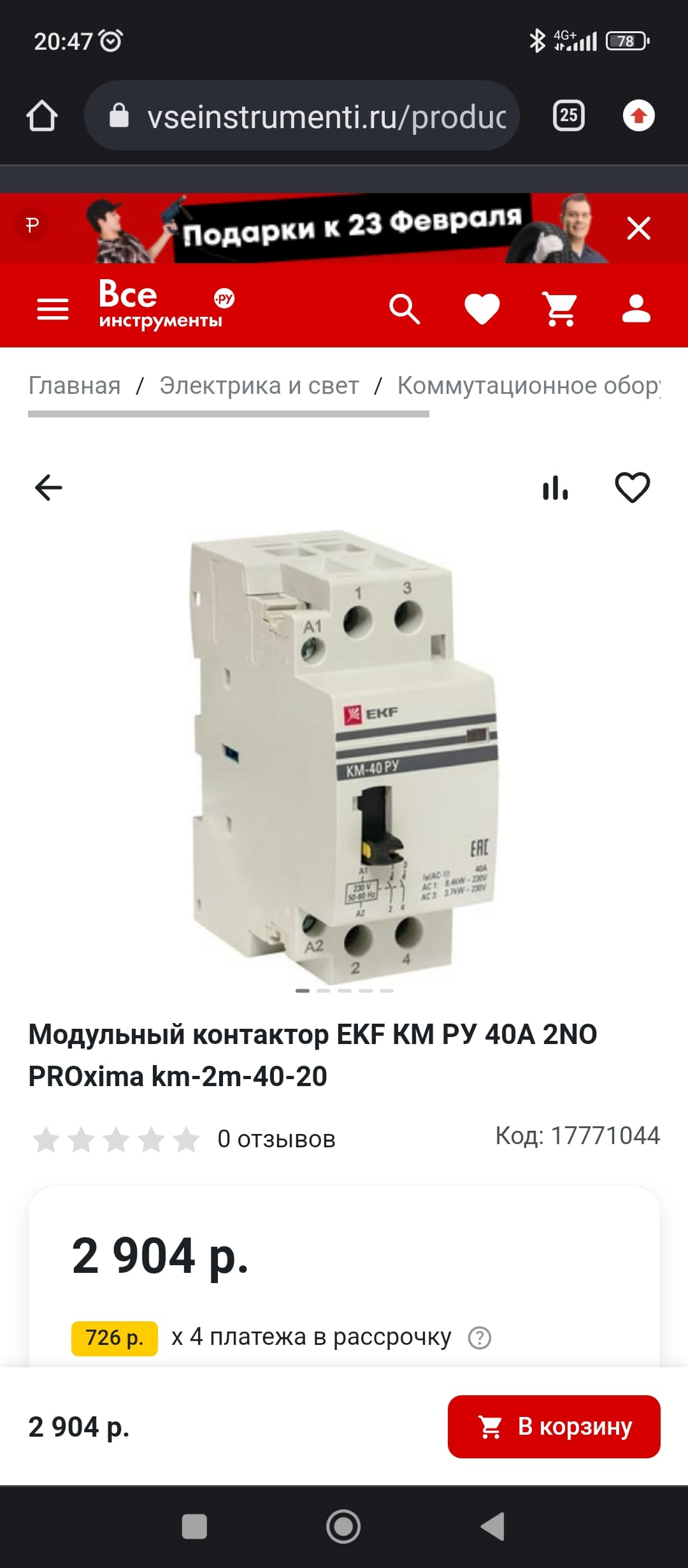Open the browser home page
Viewport: 688px width, 1568px height.
pyautogui.click(x=42, y=116)
